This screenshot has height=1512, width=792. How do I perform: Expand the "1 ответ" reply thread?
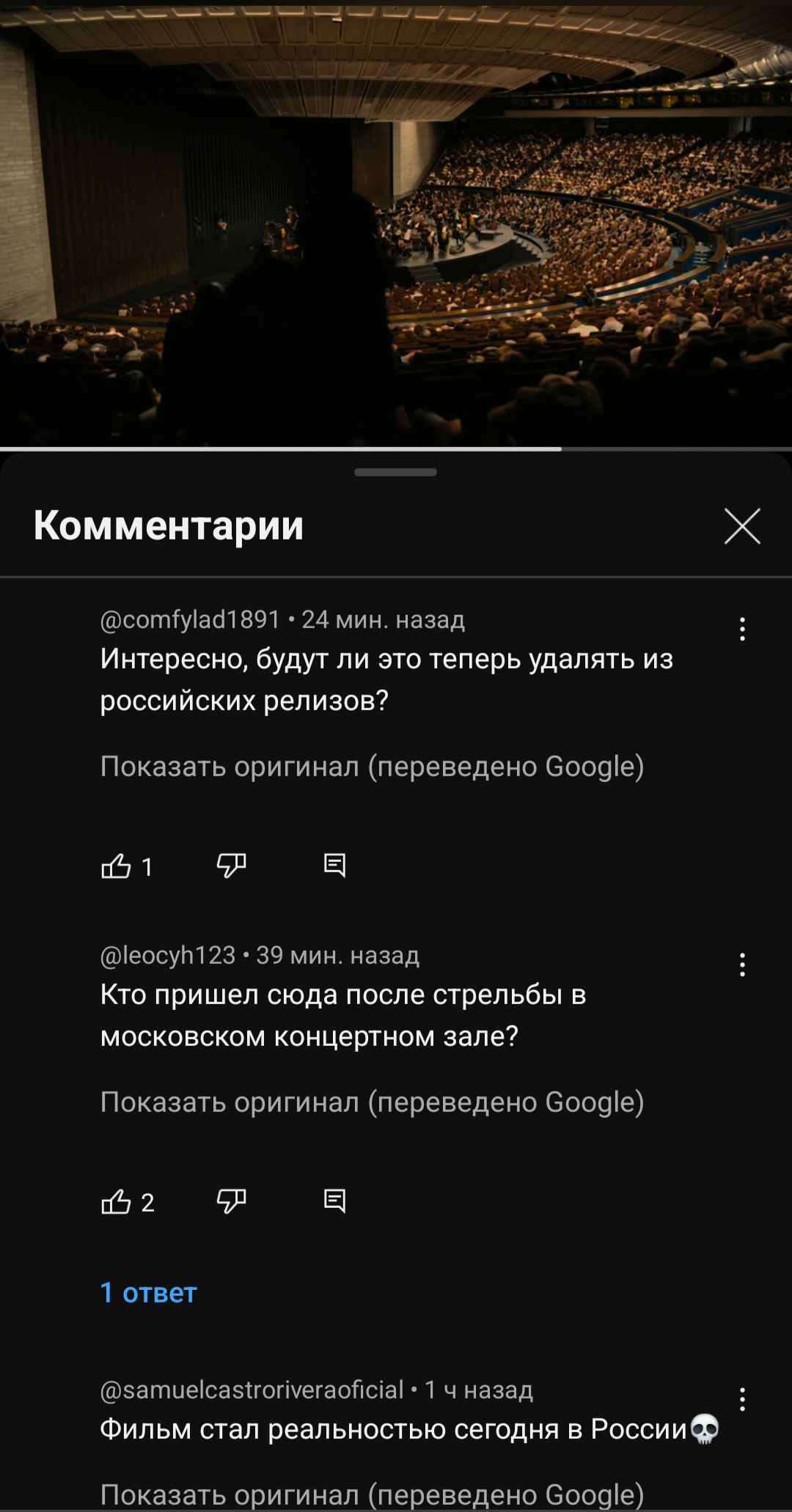click(x=149, y=1293)
